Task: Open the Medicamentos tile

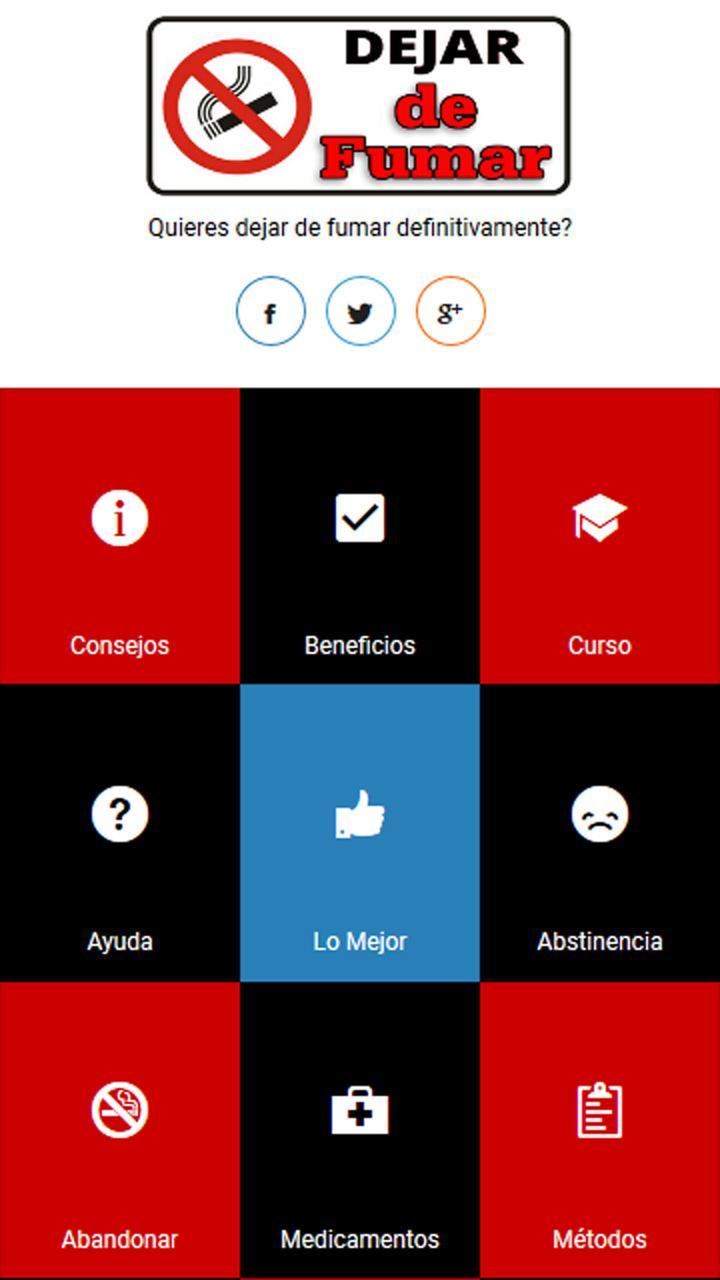Action: pyautogui.click(x=360, y=1130)
